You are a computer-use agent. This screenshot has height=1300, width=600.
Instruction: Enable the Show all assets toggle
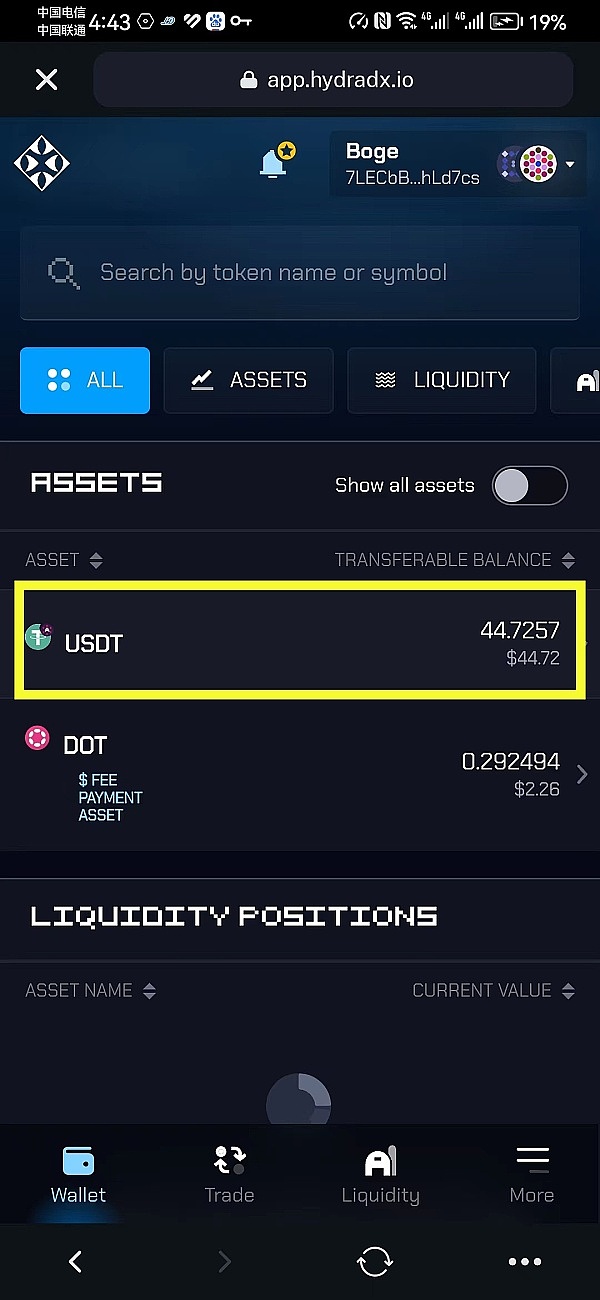click(529, 486)
